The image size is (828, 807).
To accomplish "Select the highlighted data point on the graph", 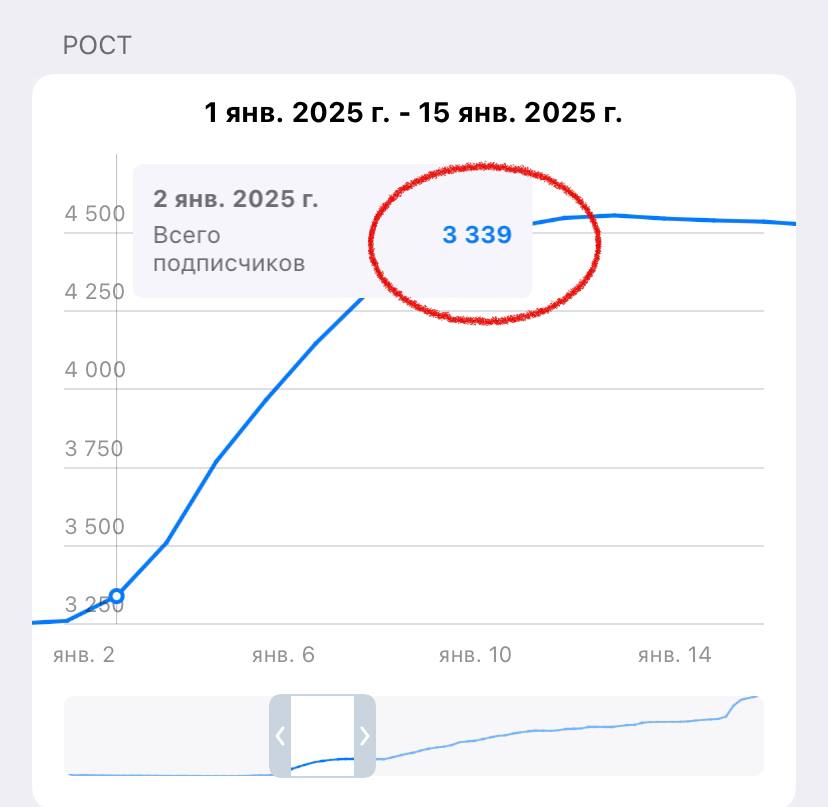I will [x=117, y=596].
